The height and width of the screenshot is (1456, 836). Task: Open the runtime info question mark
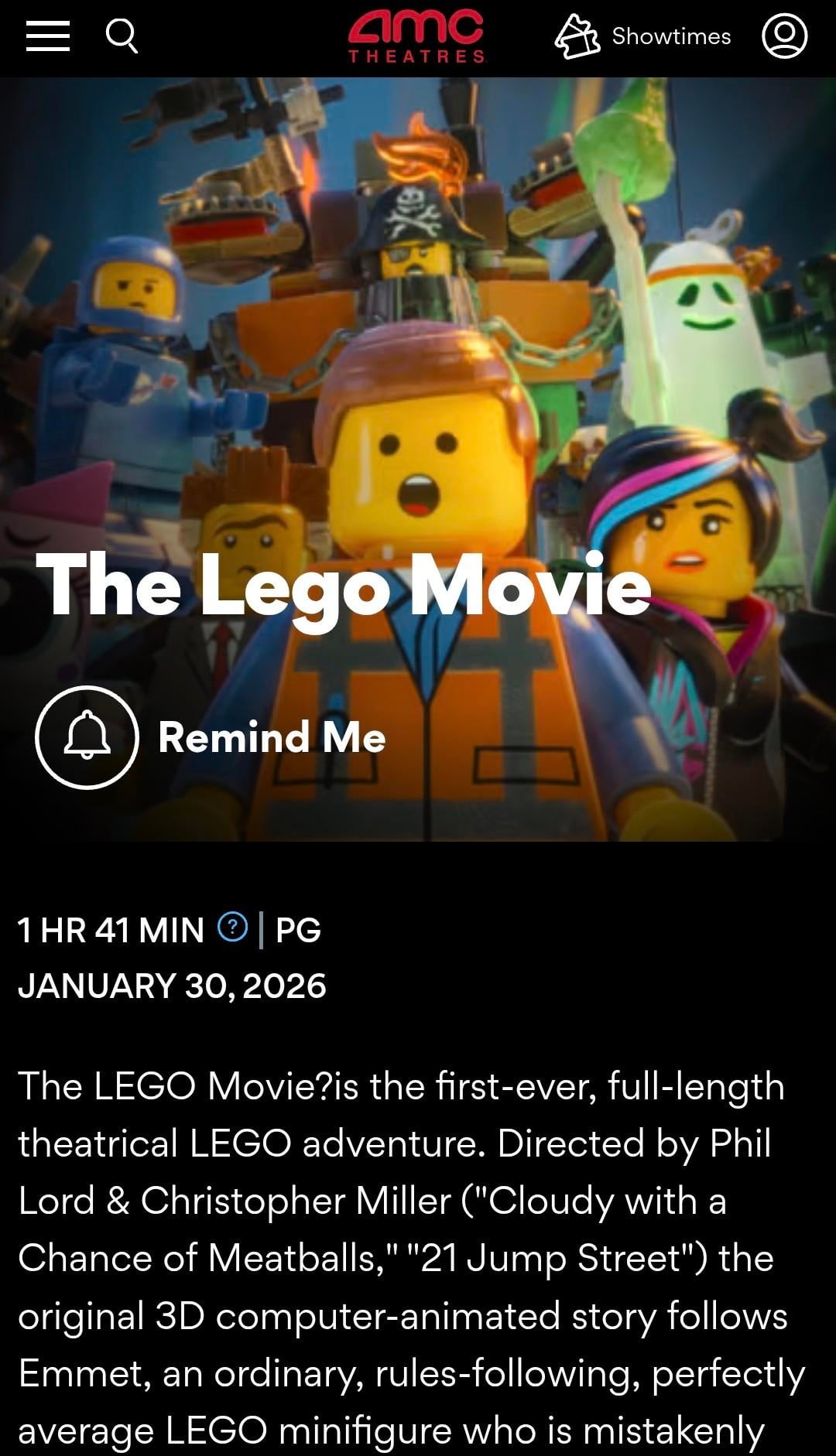coord(232,926)
